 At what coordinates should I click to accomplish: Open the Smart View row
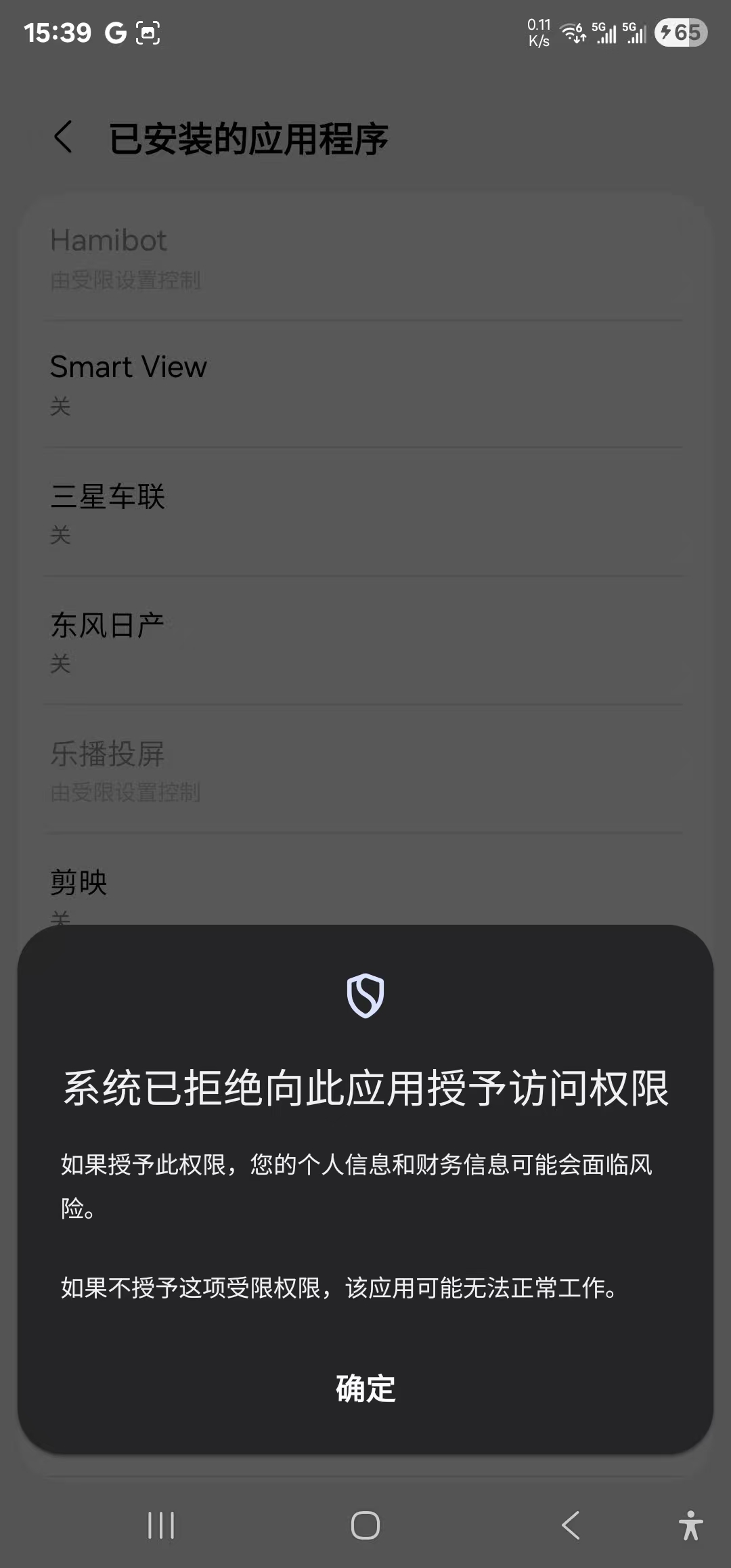pyautogui.click(x=364, y=384)
